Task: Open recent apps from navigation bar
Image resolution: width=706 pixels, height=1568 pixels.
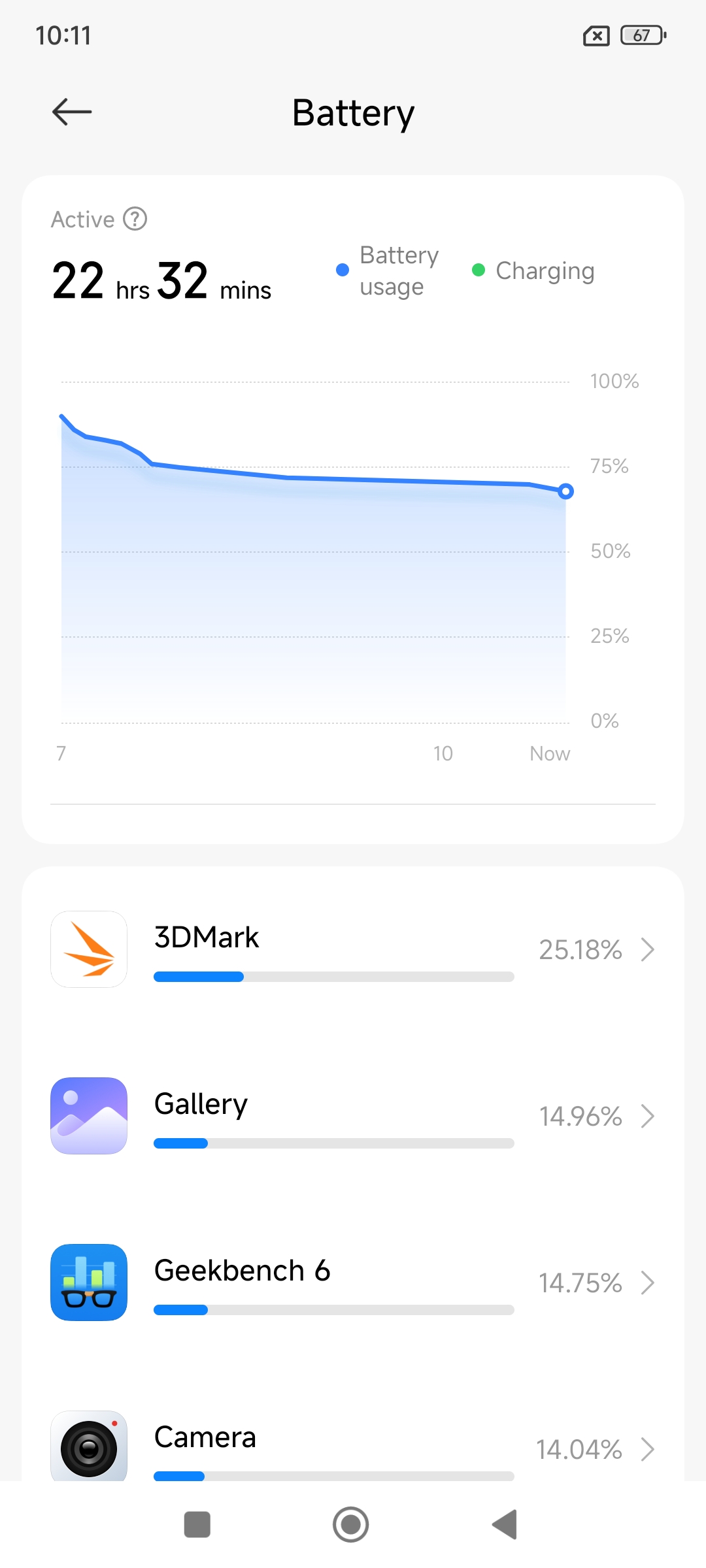Action: [197, 1525]
